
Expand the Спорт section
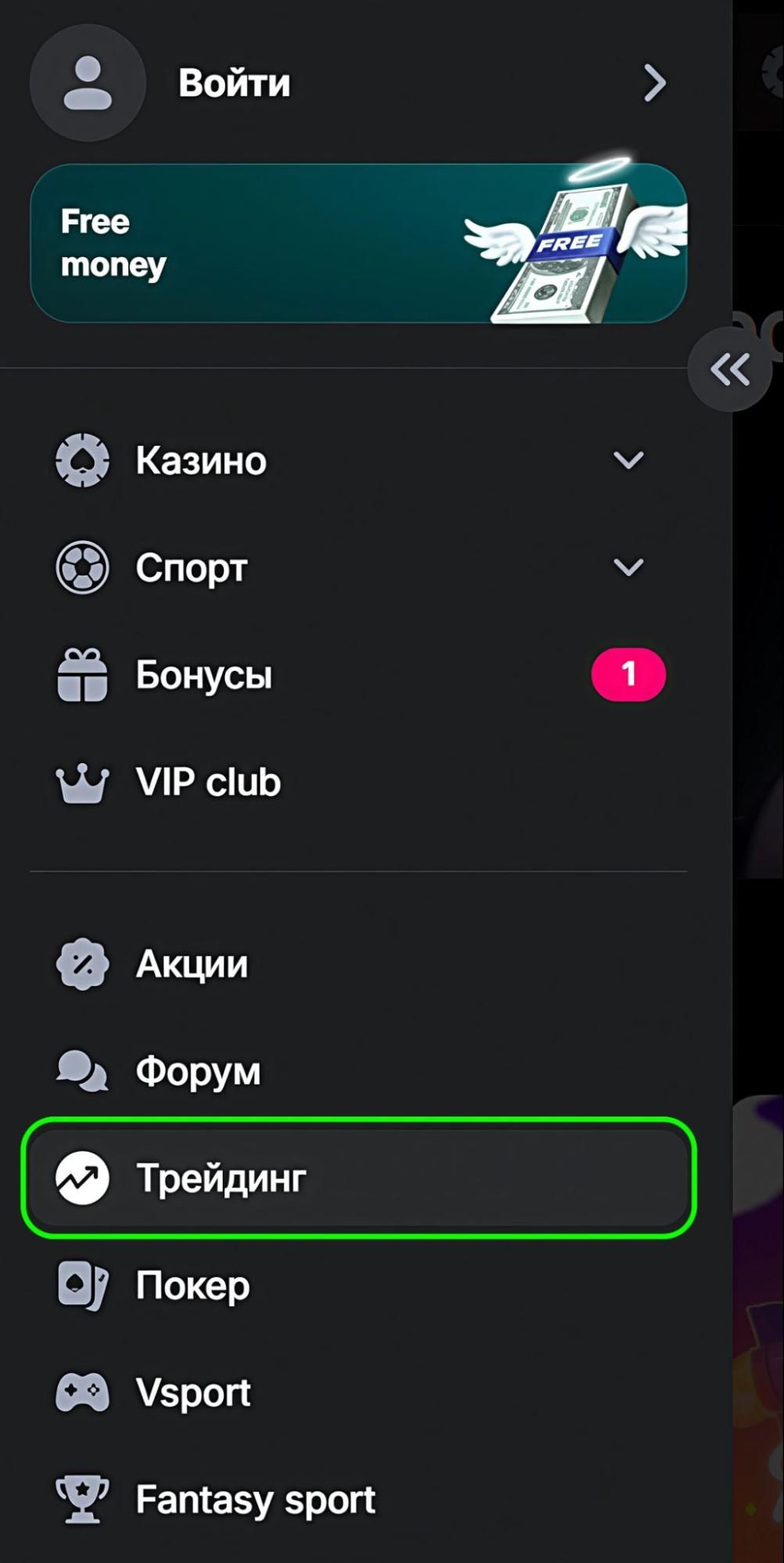tap(627, 568)
